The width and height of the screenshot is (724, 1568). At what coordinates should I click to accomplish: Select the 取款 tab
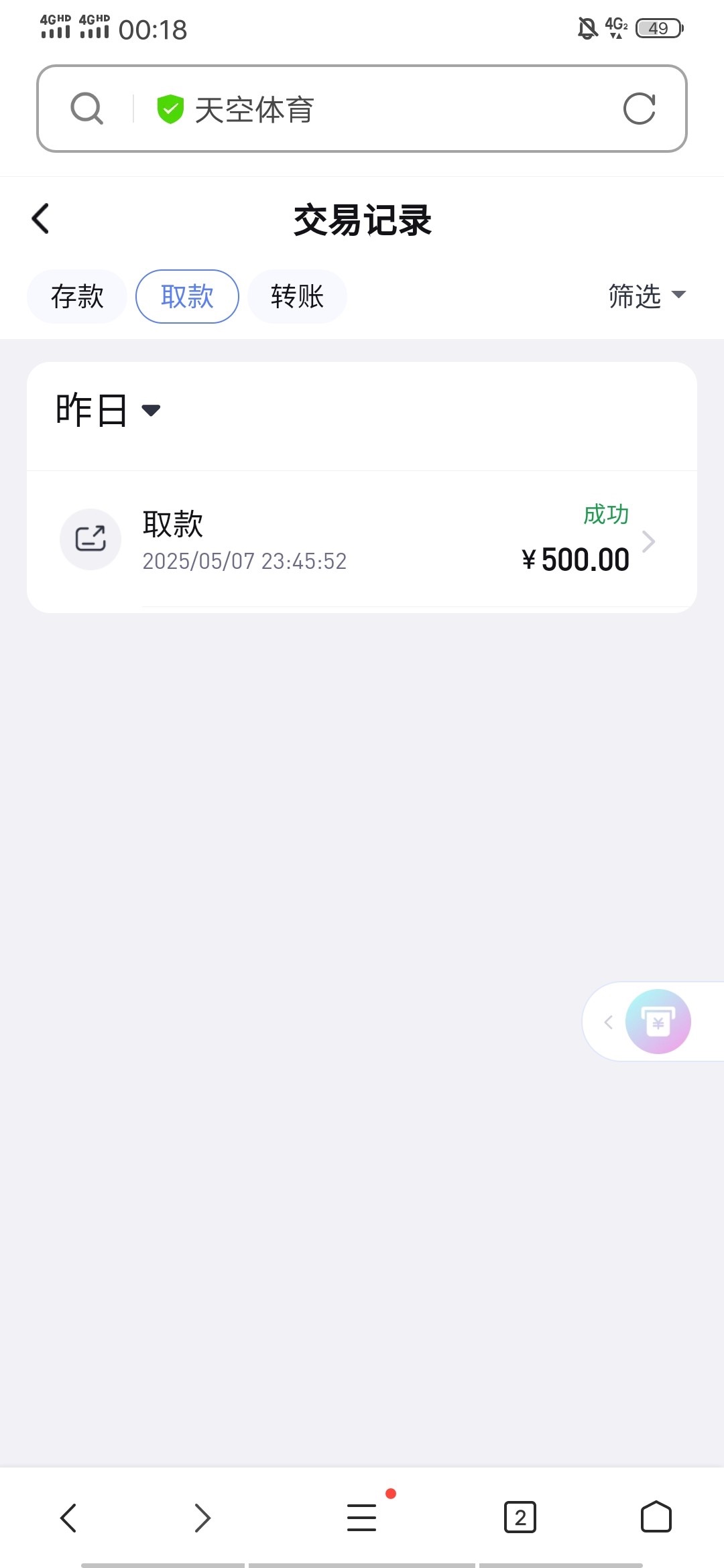click(x=187, y=296)
